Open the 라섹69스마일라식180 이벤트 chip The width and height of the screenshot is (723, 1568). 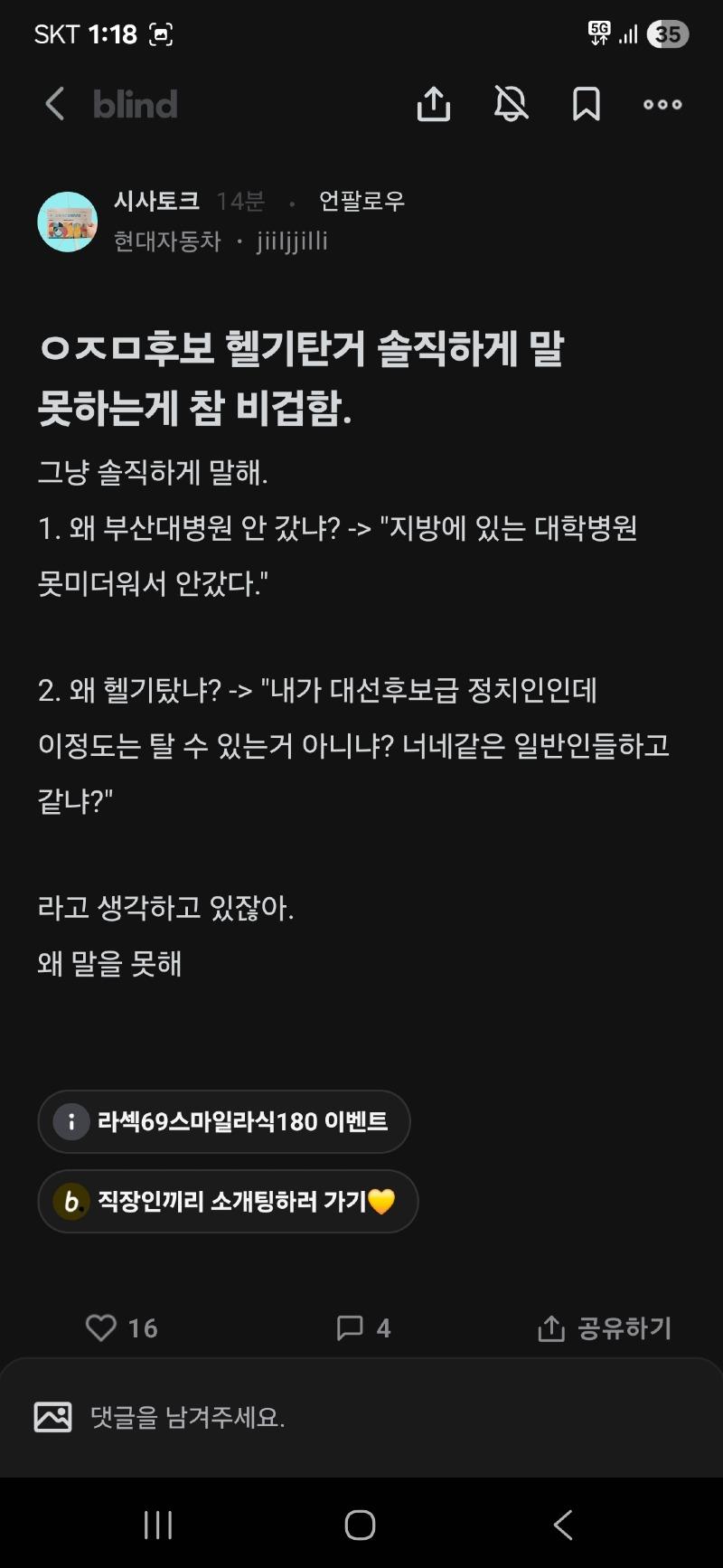[x=224, y=1121]
